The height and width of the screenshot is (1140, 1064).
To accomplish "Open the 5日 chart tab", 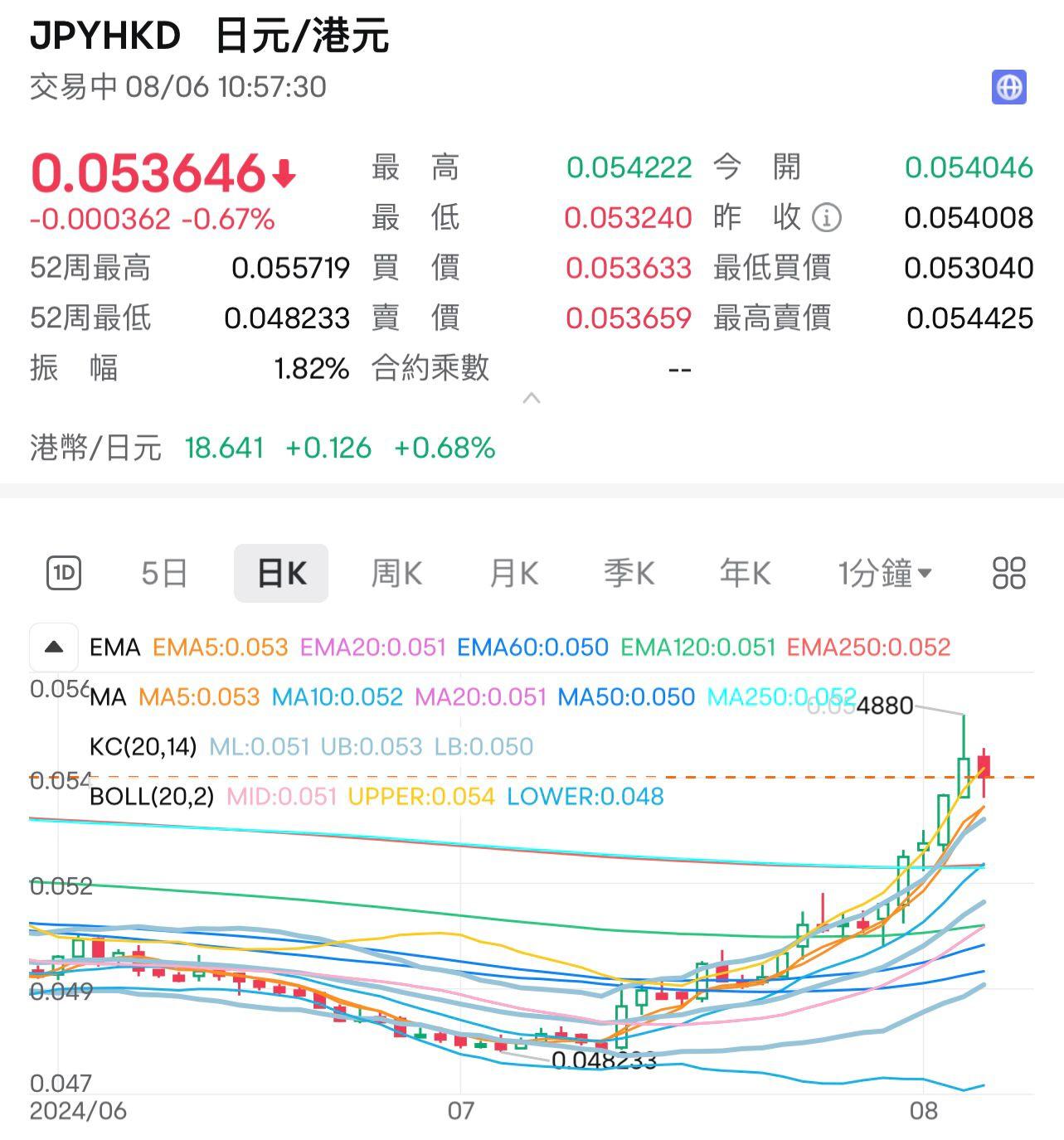I will pyautogui.click(x=164, y=572).
